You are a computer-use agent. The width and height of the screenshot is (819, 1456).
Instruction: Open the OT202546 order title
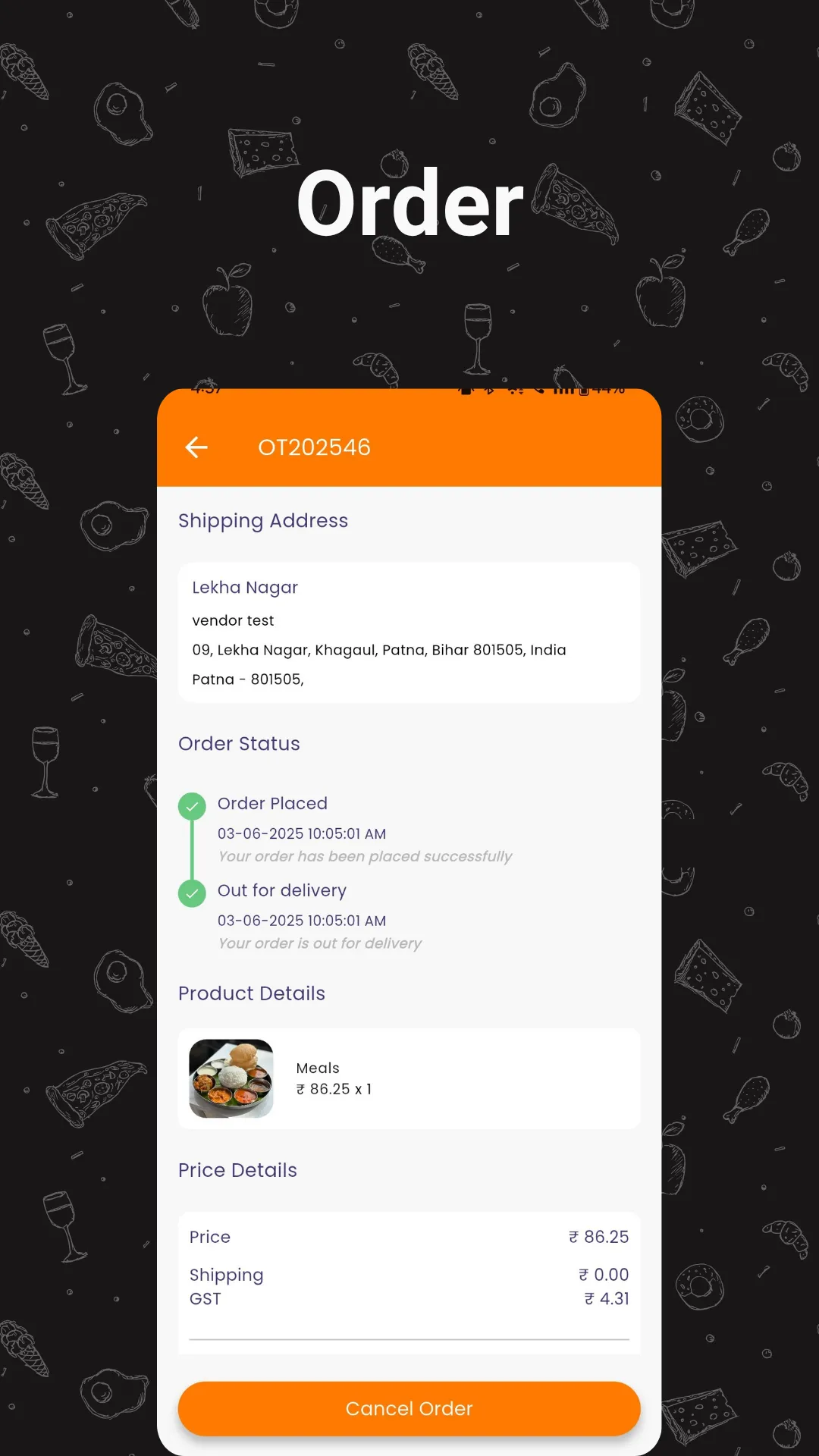point(314,447)
